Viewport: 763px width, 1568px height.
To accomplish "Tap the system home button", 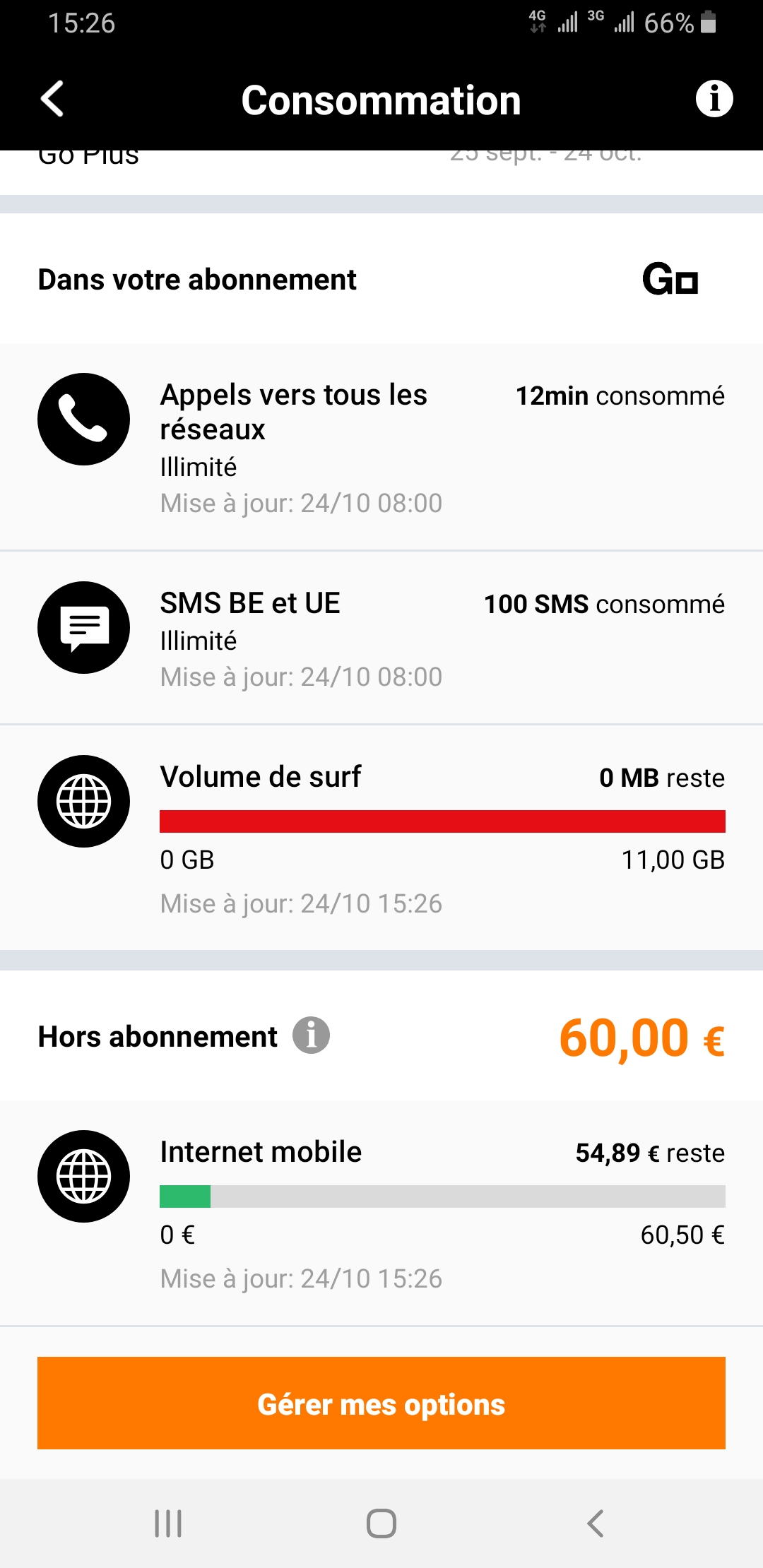I will [381, 1524].
